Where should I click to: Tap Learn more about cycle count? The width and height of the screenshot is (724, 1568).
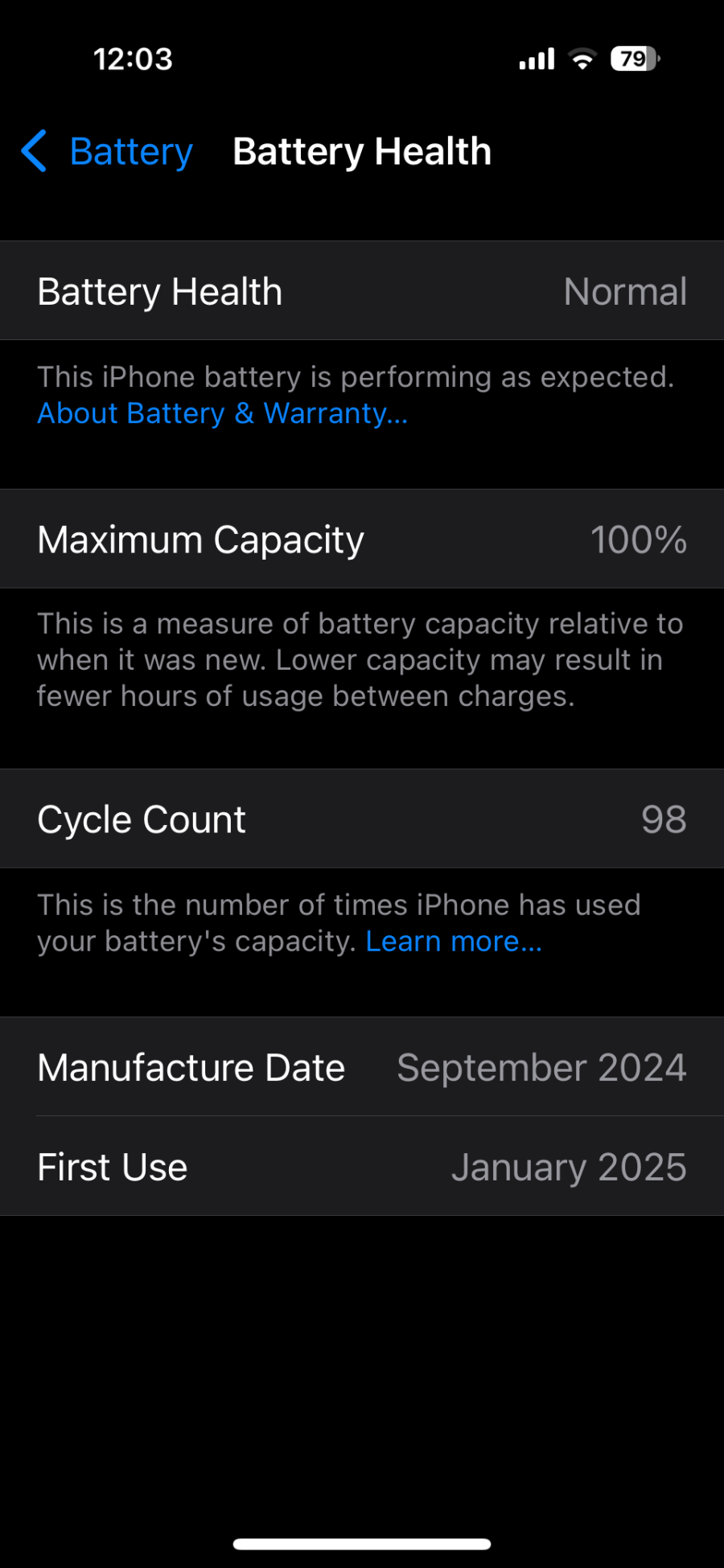454,941
